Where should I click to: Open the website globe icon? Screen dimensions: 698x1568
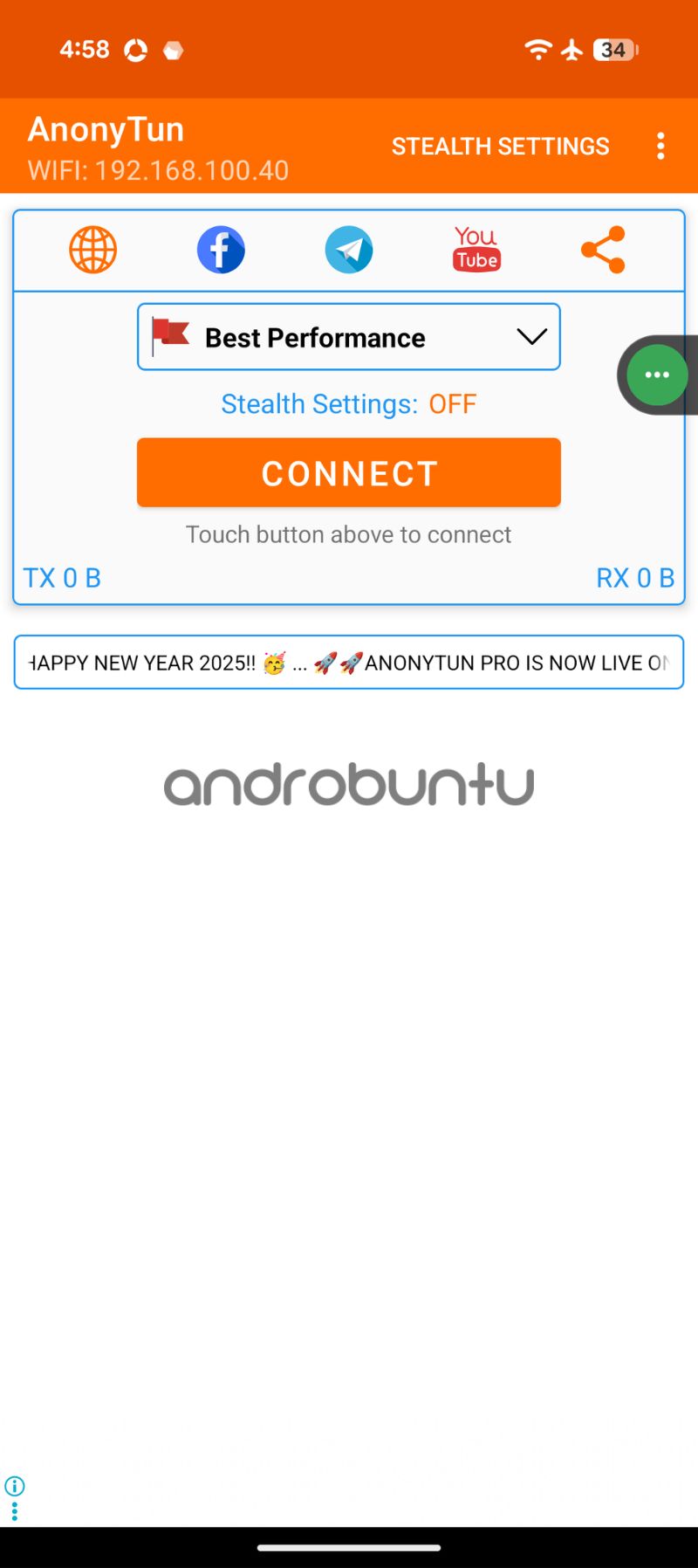pos(92,249)
